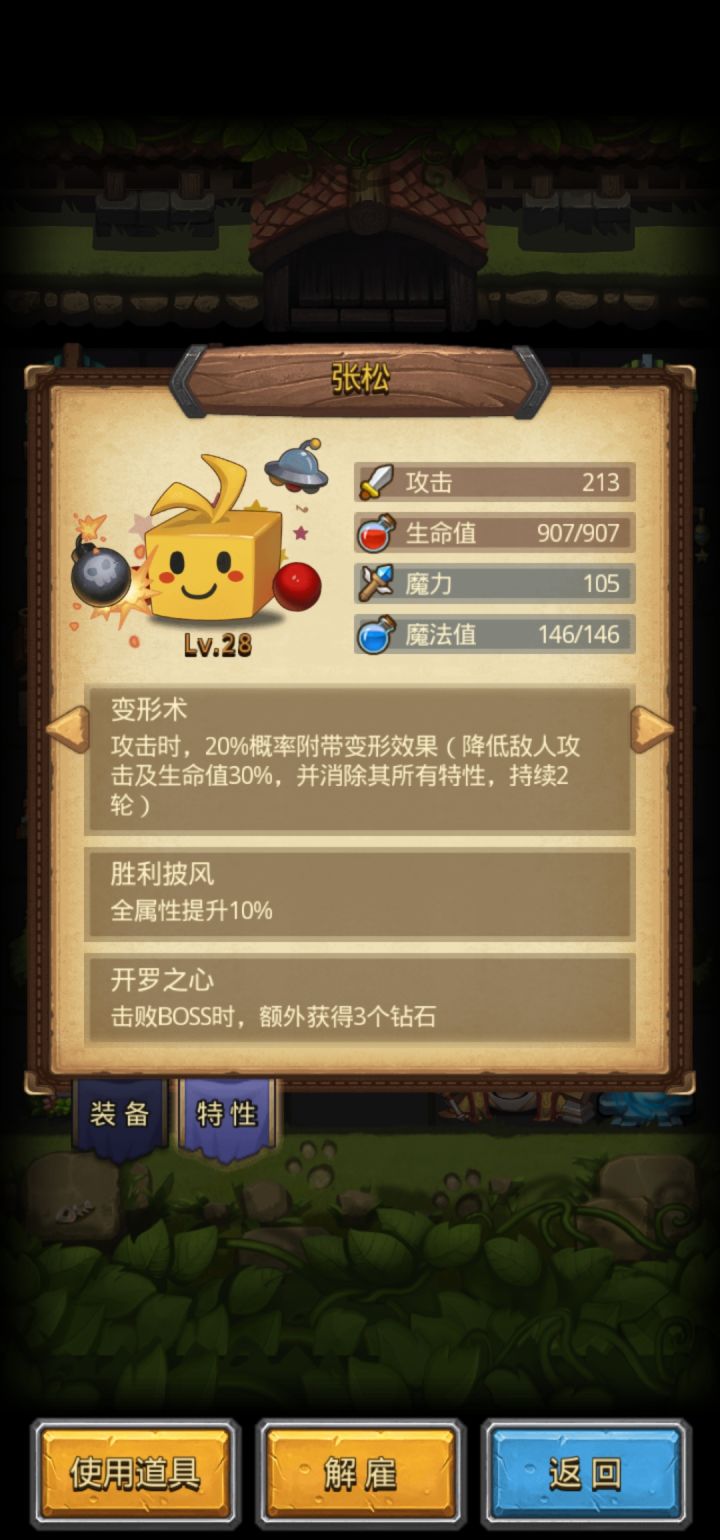Switch to the 装备 tab
Screen dimensions: 720x1540
pos(120,1111)
